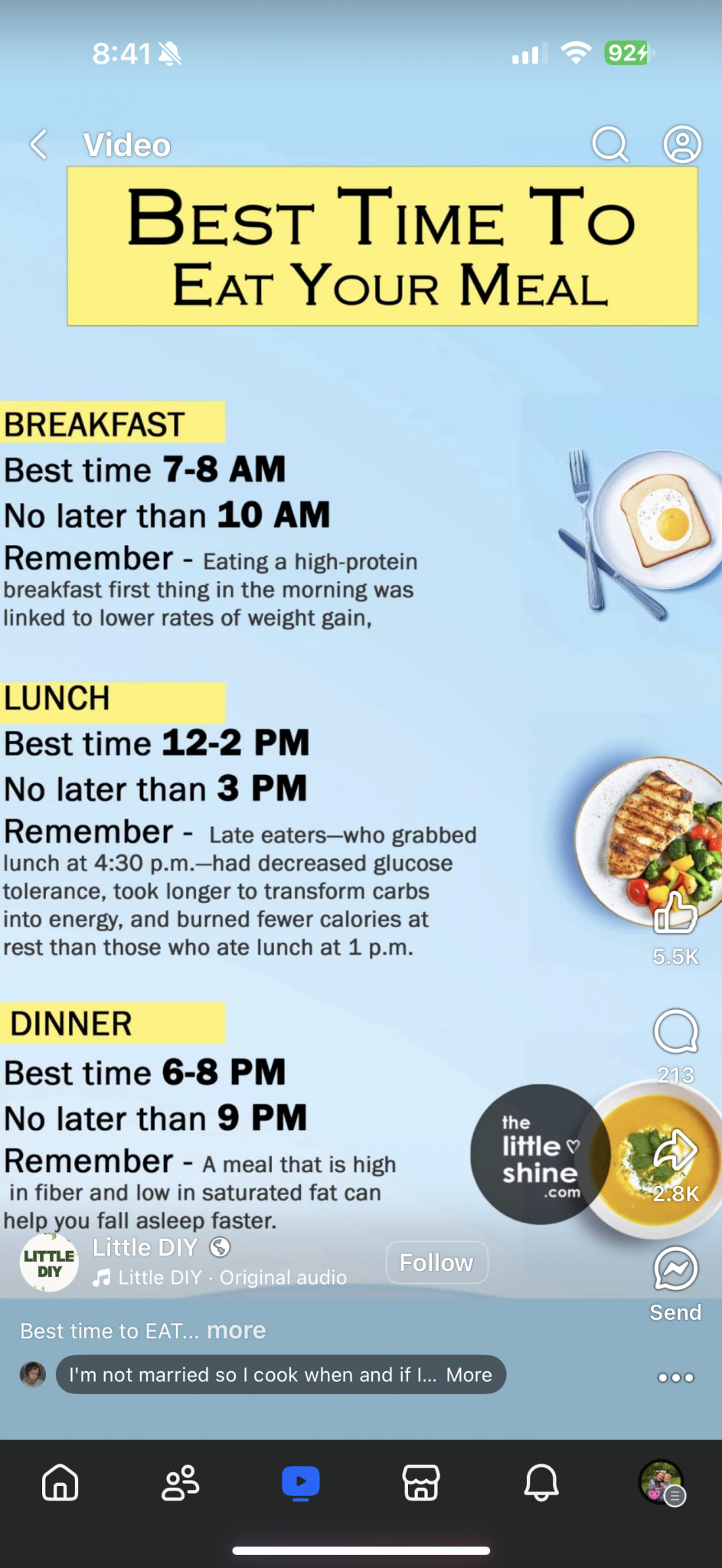The image size is (722, 1568).
Task: Follow the Little DIY page
Action: (x=436, y=1263)
